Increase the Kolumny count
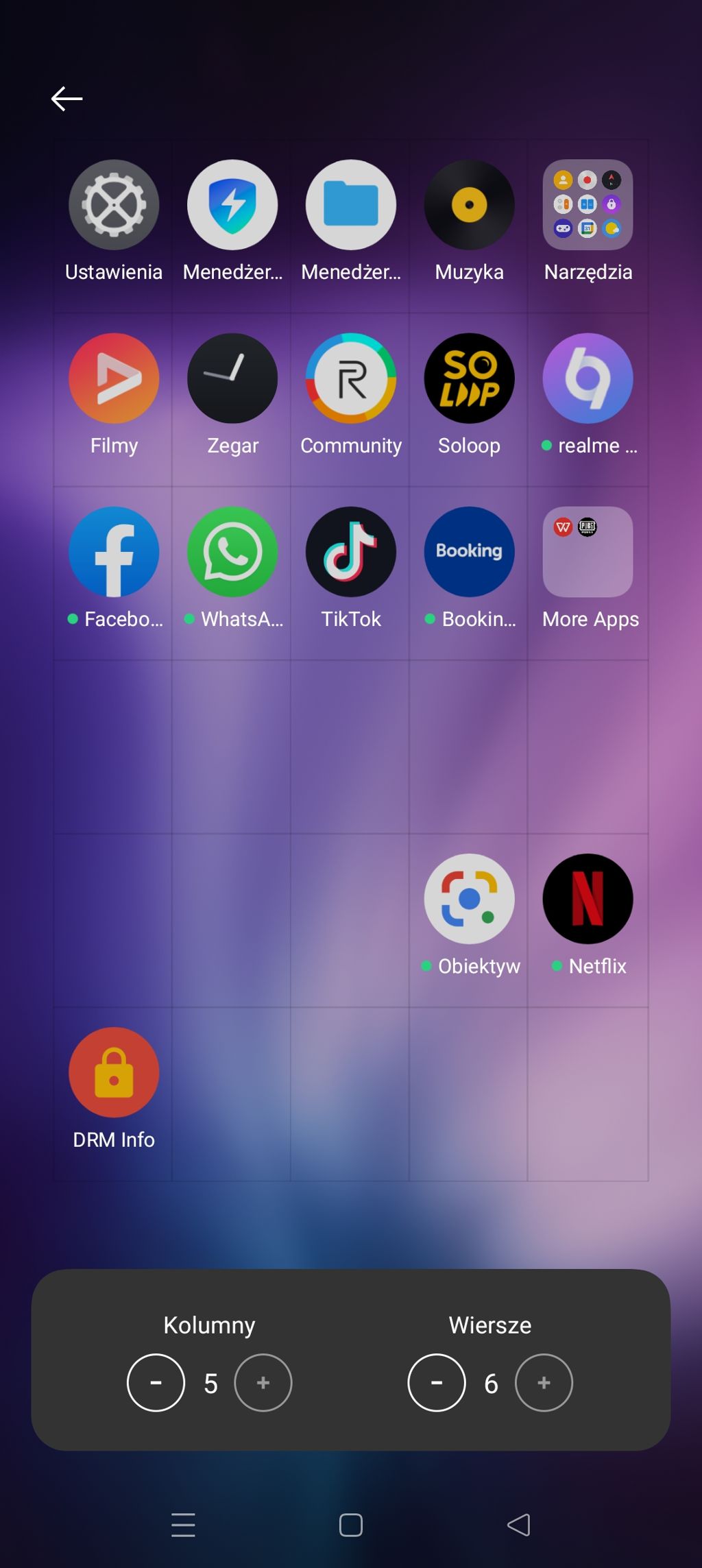Screen dimensions: 702x1568 (263, 1382)
